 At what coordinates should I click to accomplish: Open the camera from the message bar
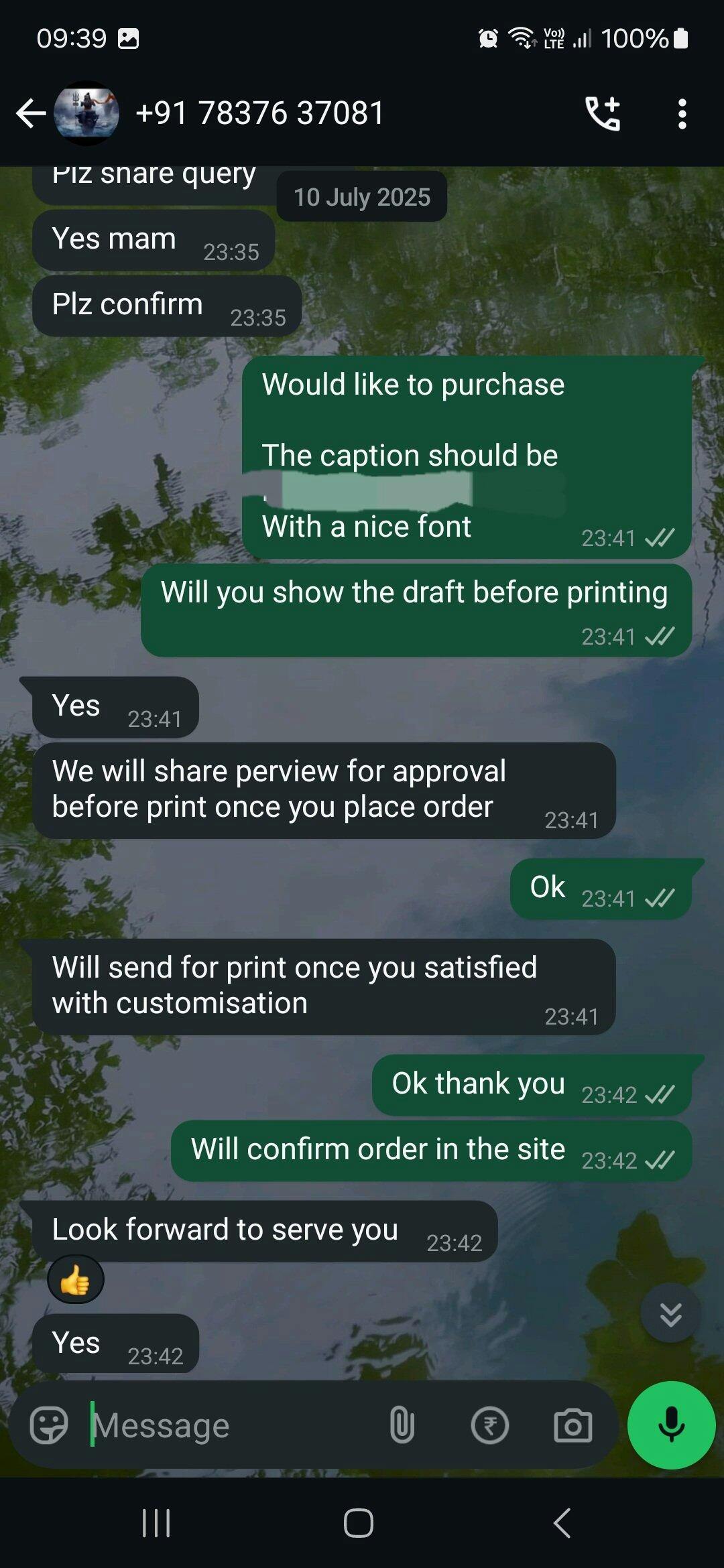[x=573, y=1425]
